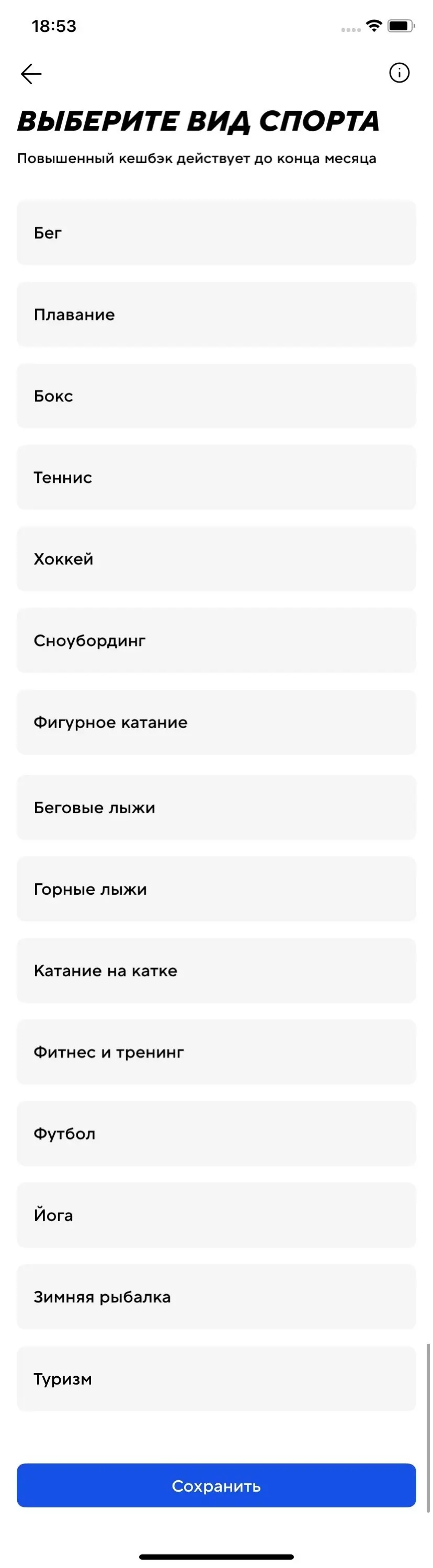Select Туризм
This screenshot has height=1568, width=433.
click(216, 1378)
